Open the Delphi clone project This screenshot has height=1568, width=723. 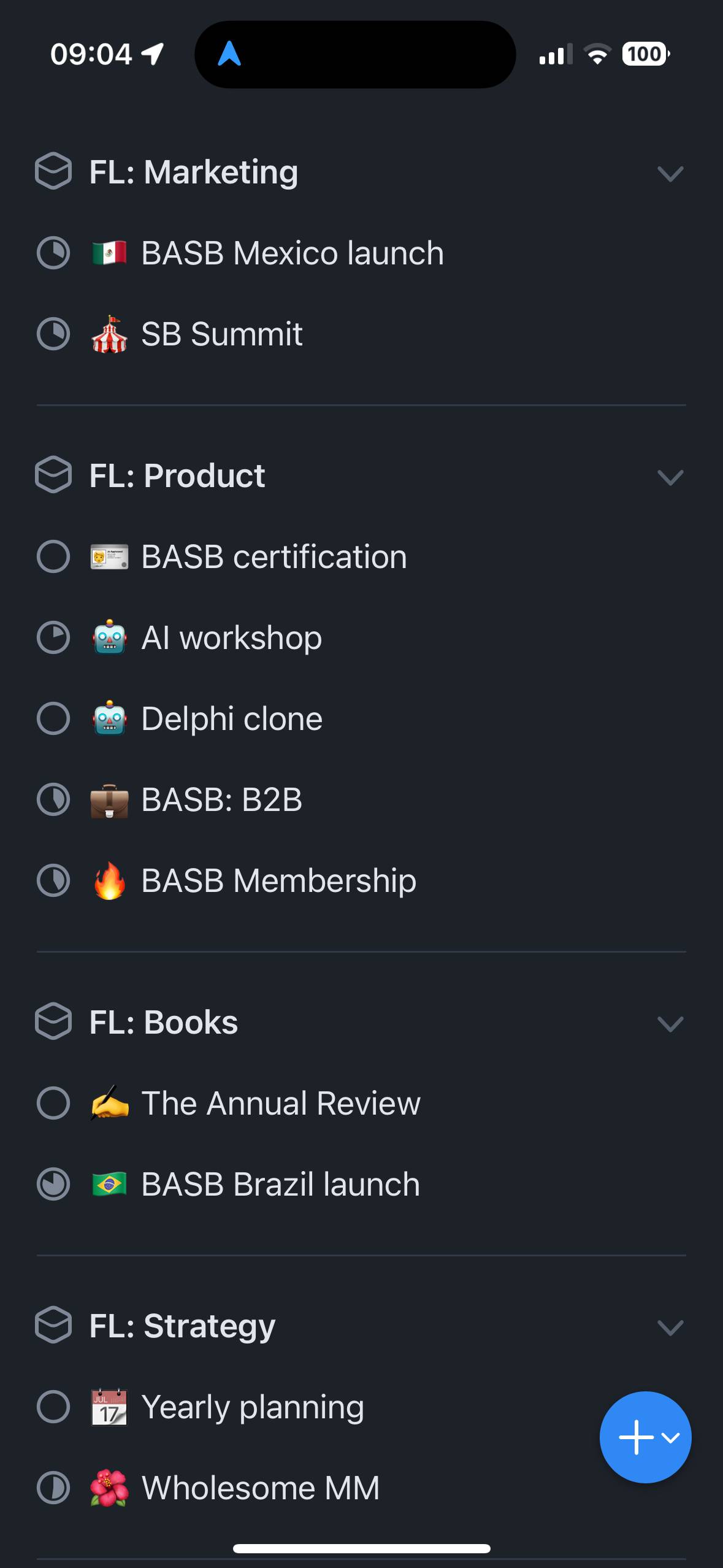tap(361, 719)
